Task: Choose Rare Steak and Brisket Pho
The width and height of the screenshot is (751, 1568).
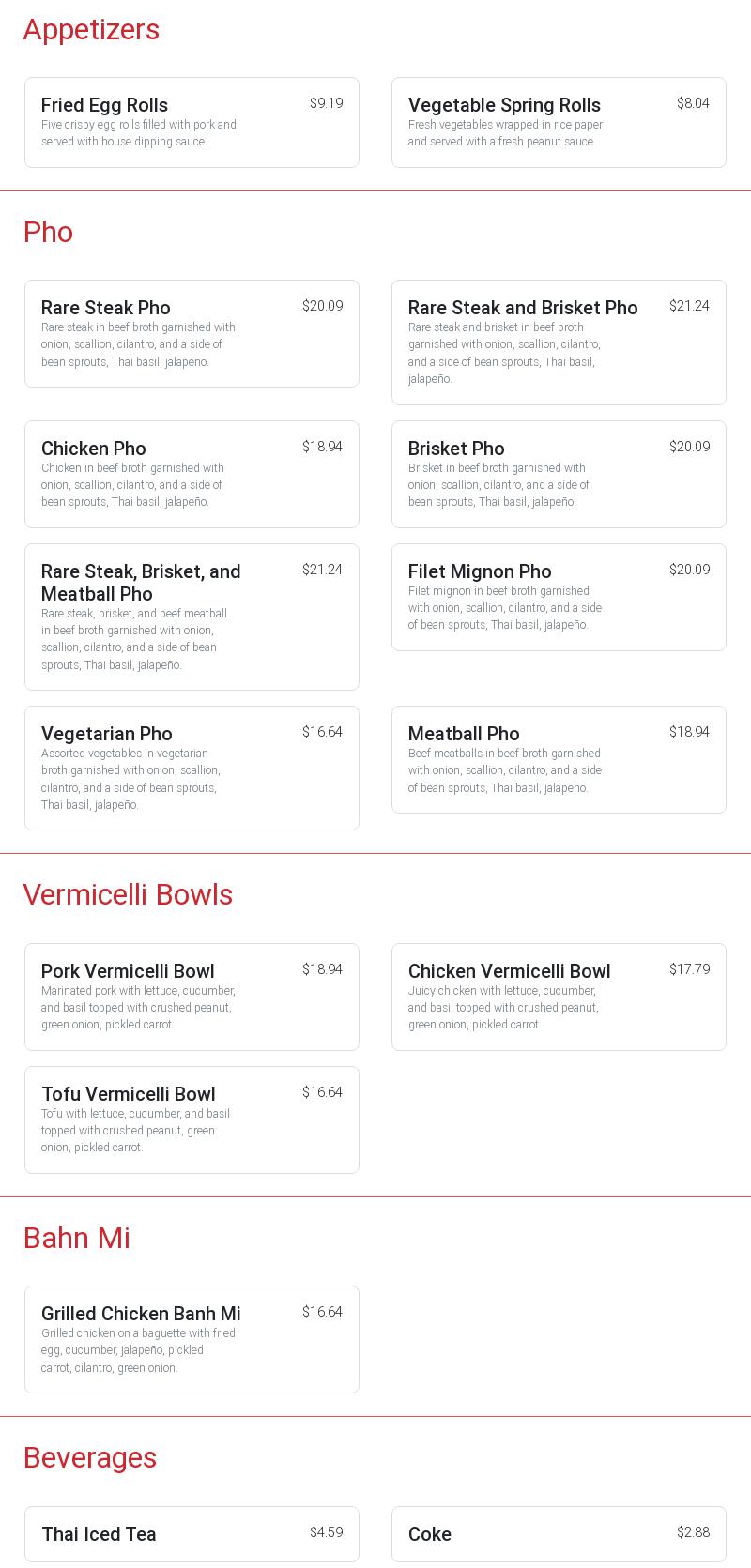Action: pyautogui.click(x=559, y=342)
